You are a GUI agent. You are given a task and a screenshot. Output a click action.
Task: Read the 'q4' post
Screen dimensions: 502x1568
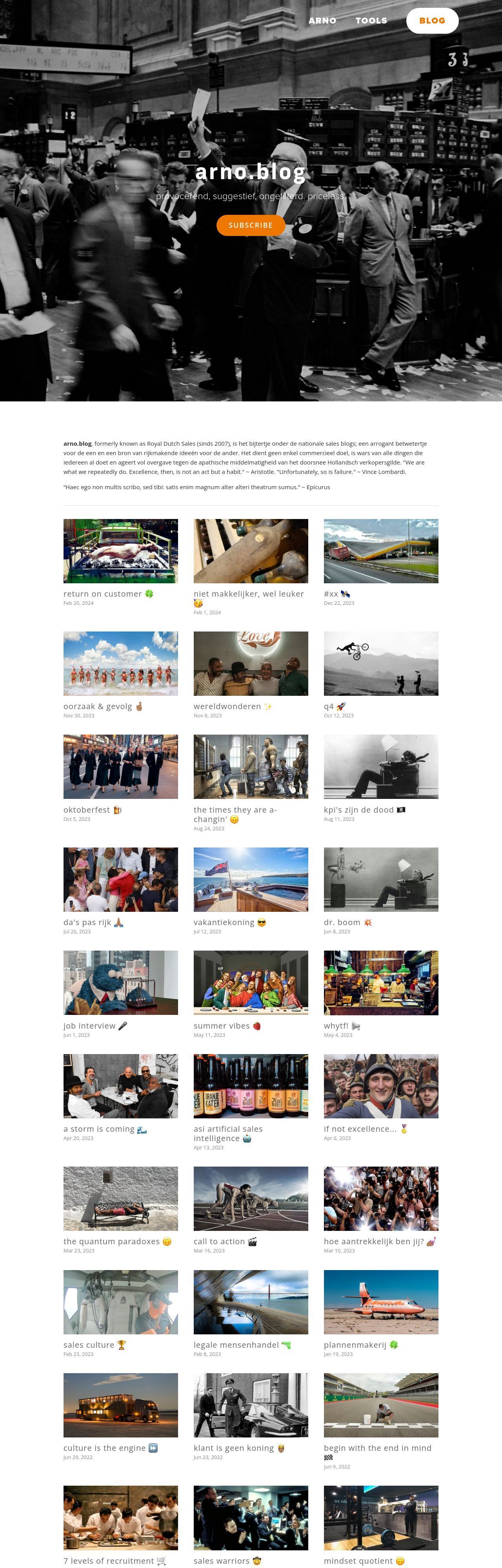coord(329,707)
